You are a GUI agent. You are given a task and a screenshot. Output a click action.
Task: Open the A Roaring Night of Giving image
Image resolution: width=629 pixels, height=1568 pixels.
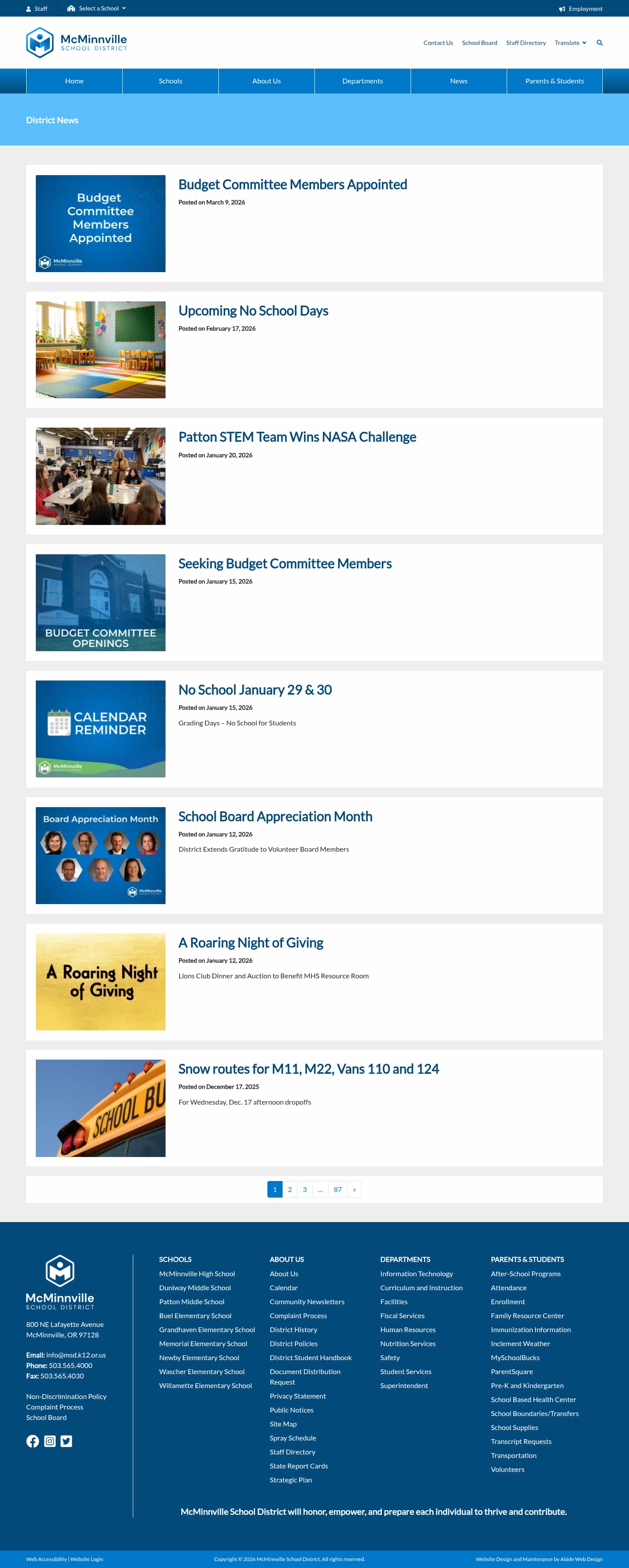[100, 981]
